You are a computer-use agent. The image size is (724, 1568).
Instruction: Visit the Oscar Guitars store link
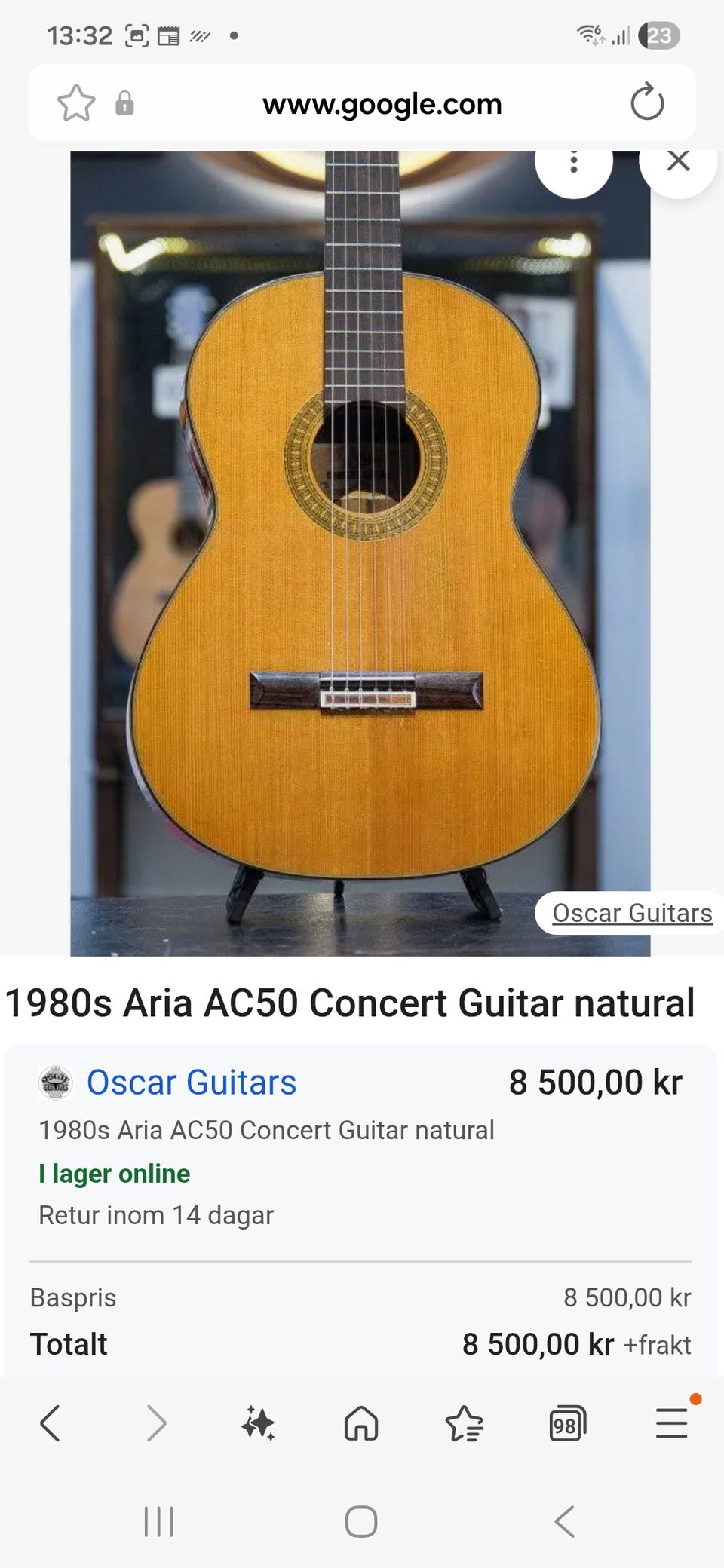[191, 1083]
